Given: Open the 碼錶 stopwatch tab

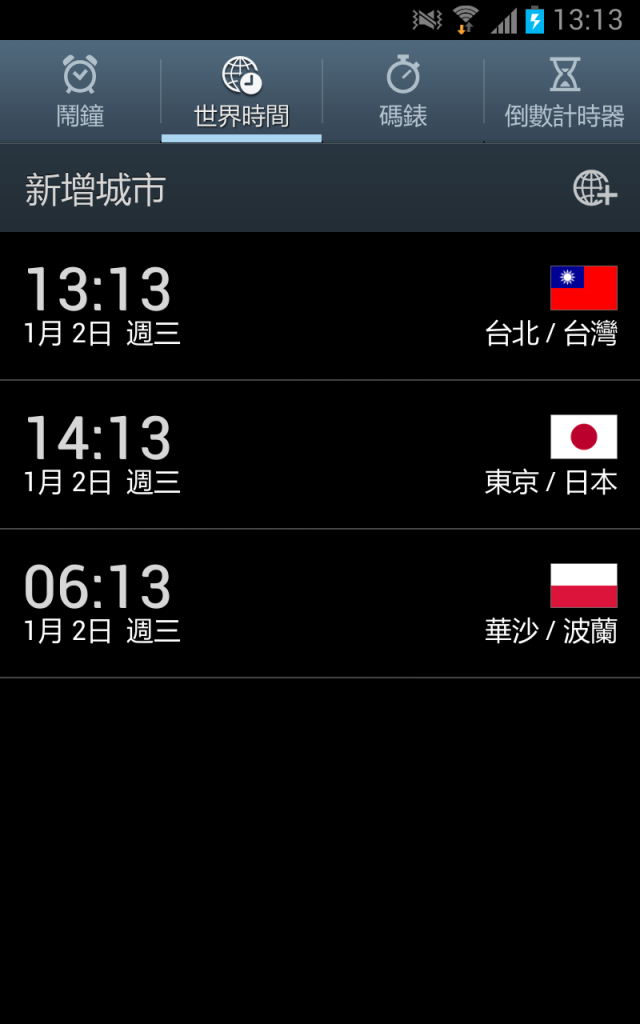Looking at the screenshot, I should pos(403,91).
